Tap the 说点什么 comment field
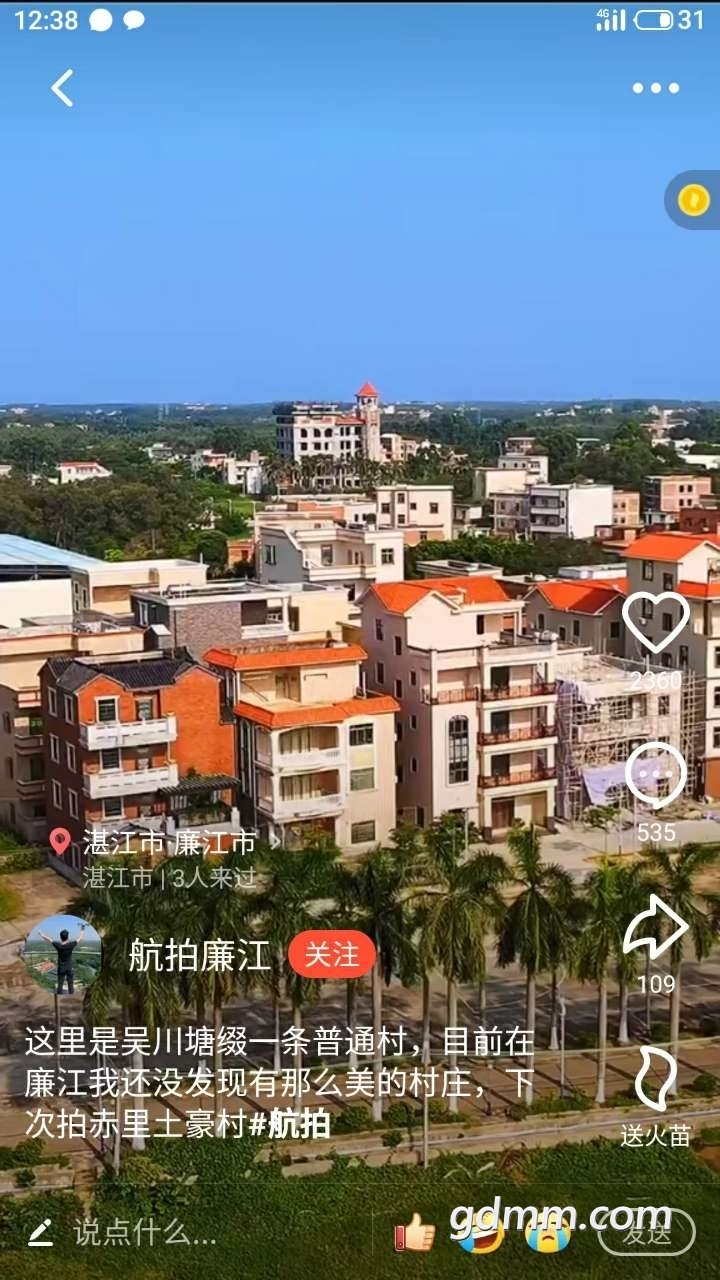Screen dimensions: 720x1280 click(x=145, y=1233)
